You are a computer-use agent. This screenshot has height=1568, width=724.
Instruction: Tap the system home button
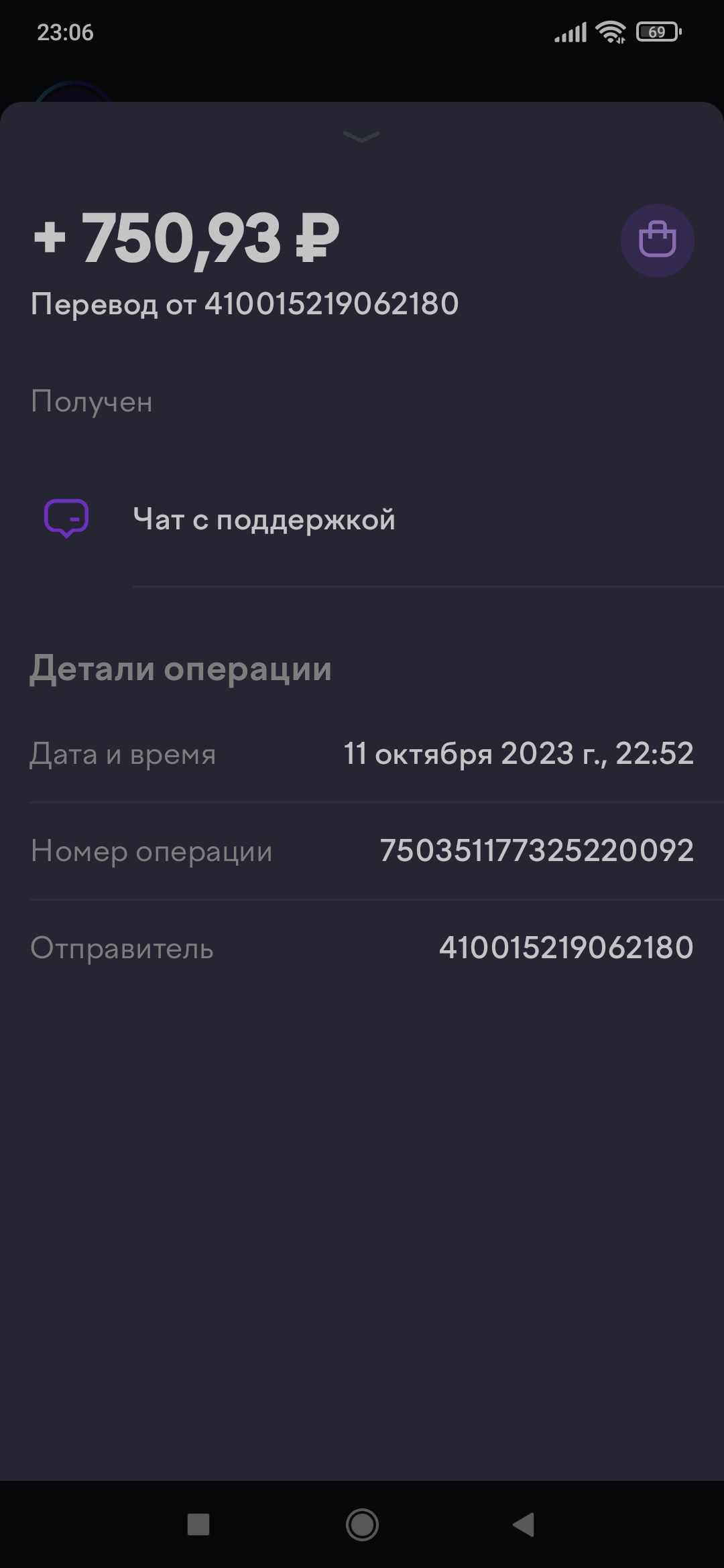pos(362,1525)
